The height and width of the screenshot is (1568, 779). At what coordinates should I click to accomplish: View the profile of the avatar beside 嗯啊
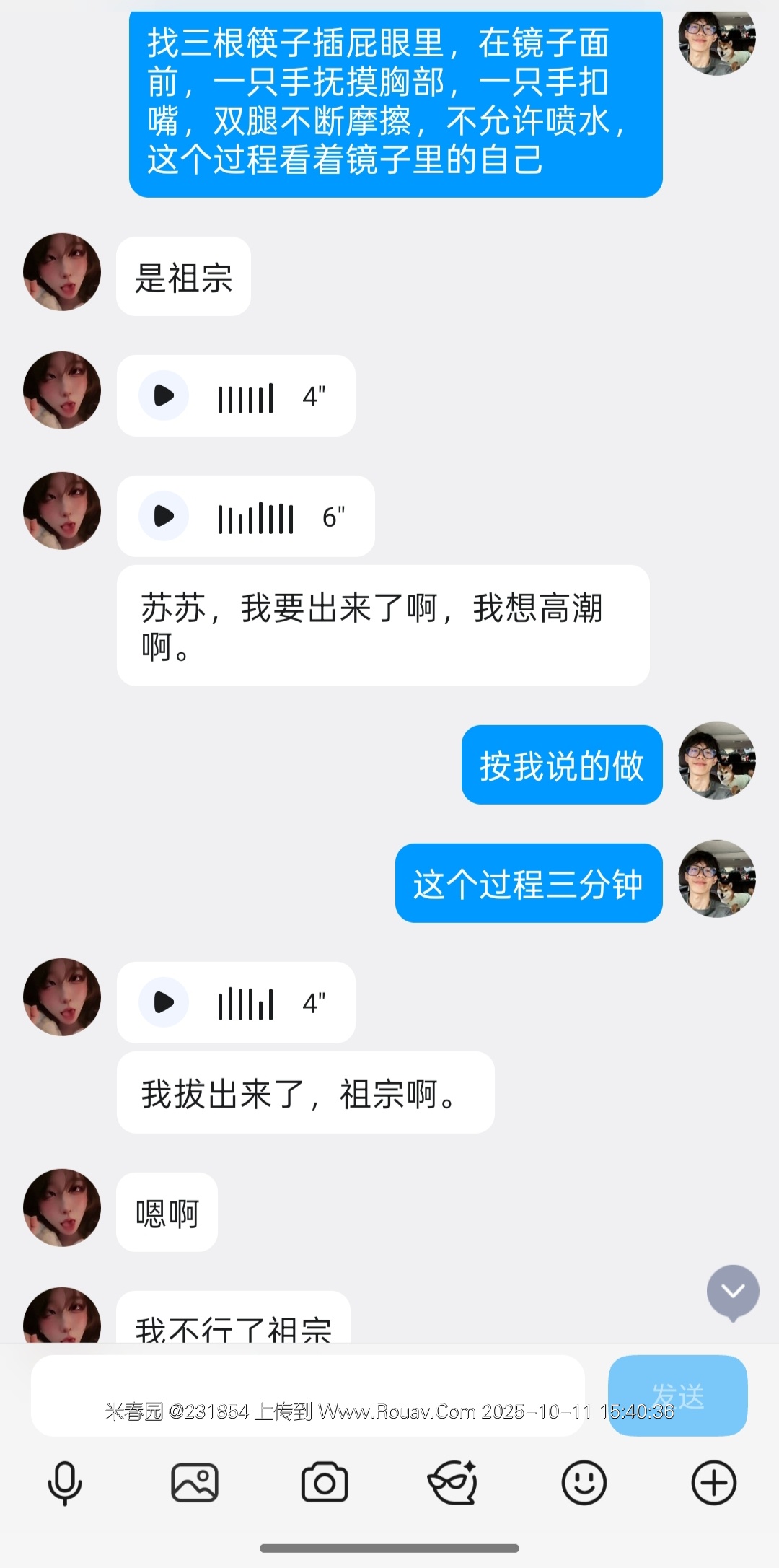[62, 1208]
